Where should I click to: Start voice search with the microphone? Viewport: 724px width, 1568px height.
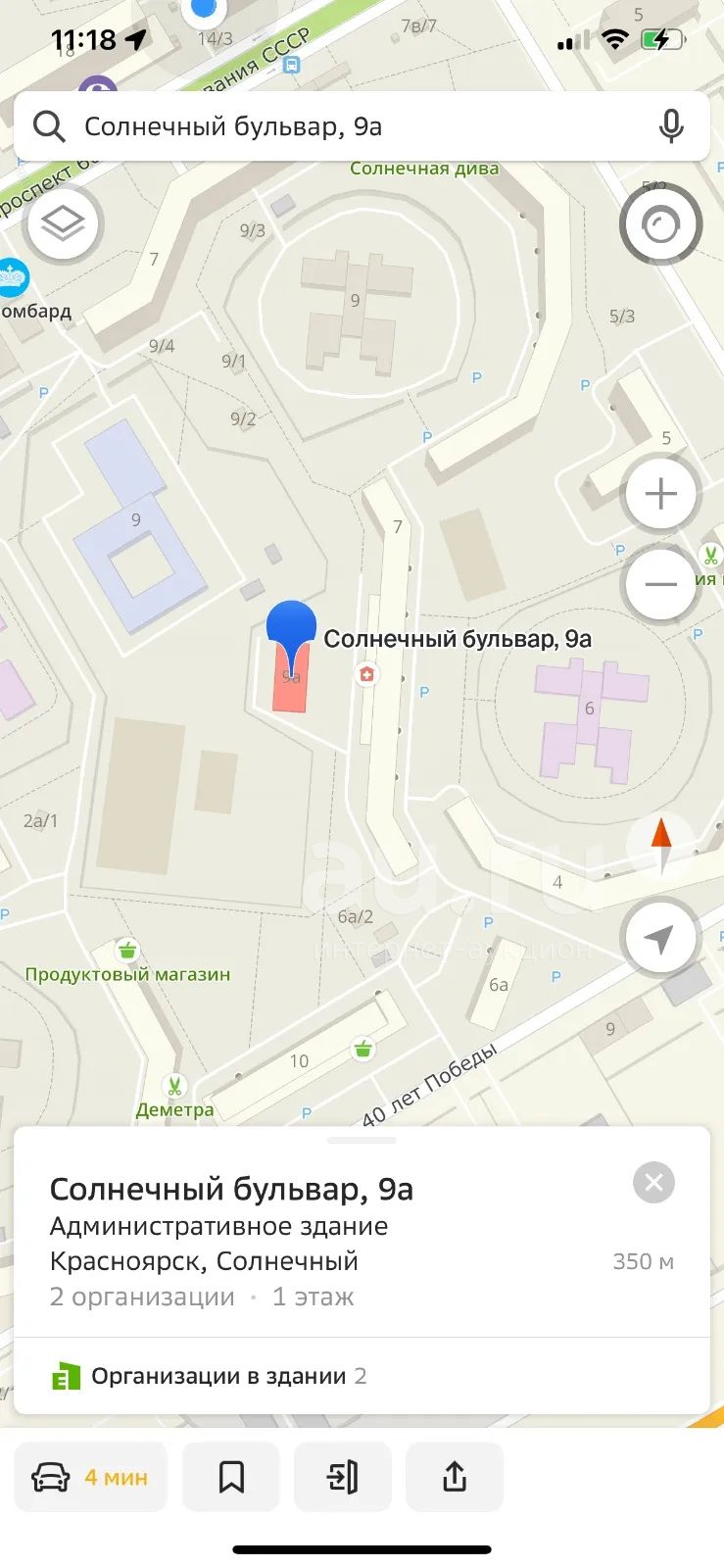pos(671,126)
